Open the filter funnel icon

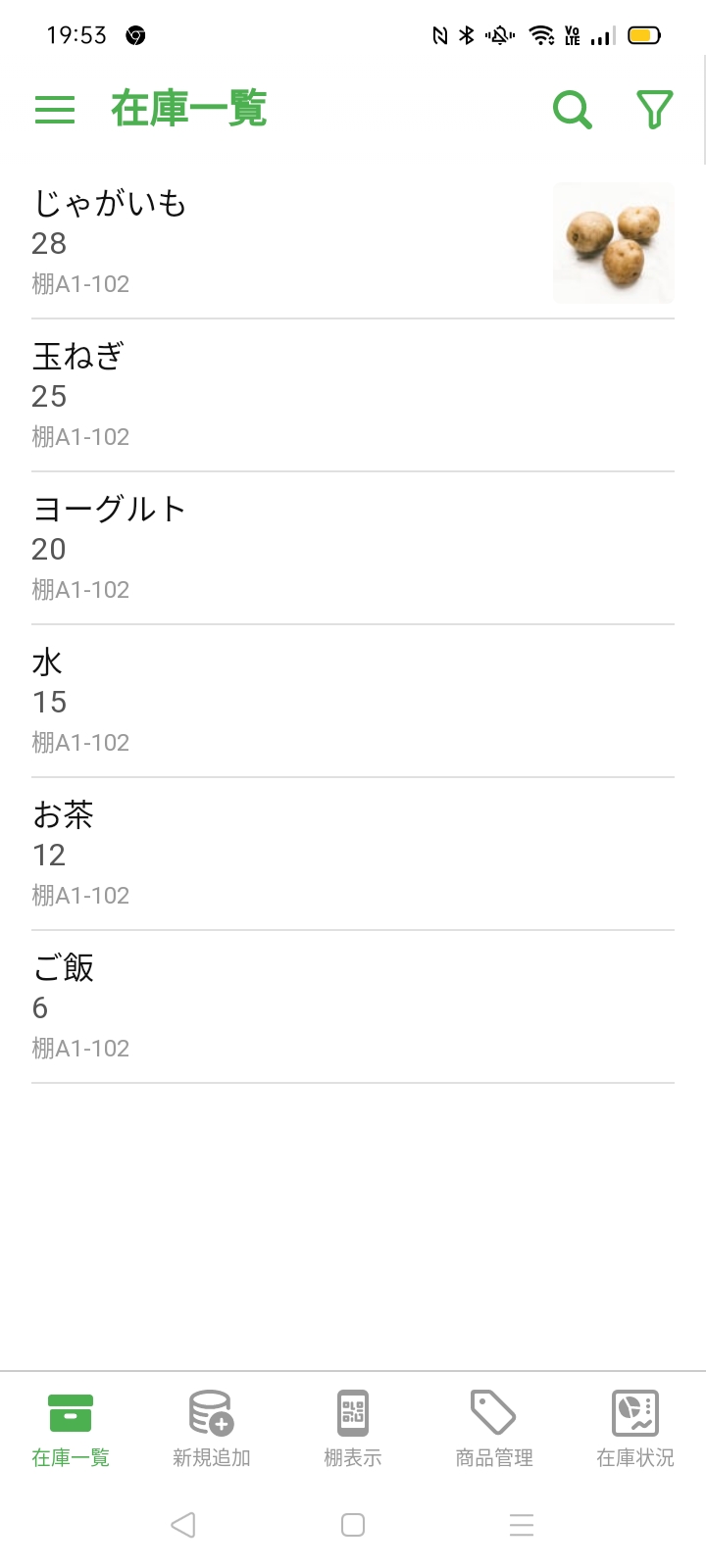(x=655, y=110)
